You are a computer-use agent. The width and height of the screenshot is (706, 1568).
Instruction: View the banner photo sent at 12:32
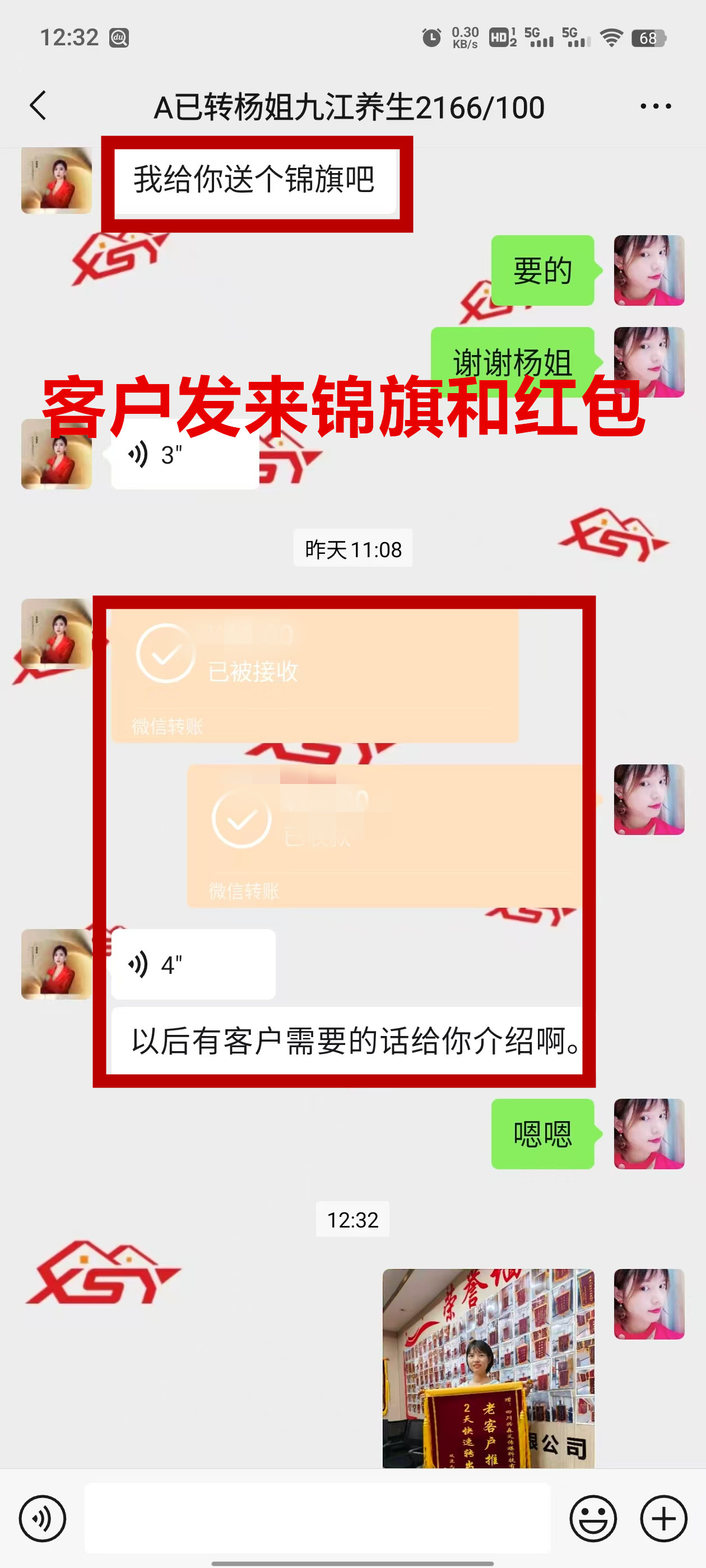tap(488, 1367)
